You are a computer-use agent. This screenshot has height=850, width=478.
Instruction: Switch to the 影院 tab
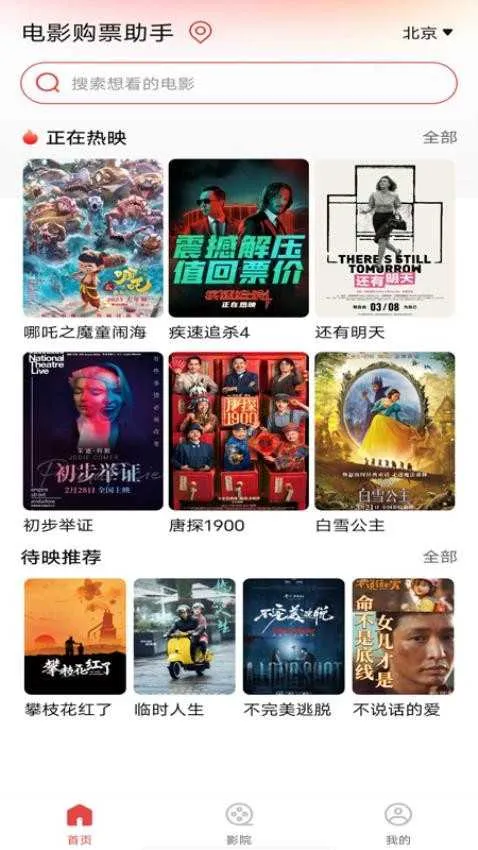239,823
